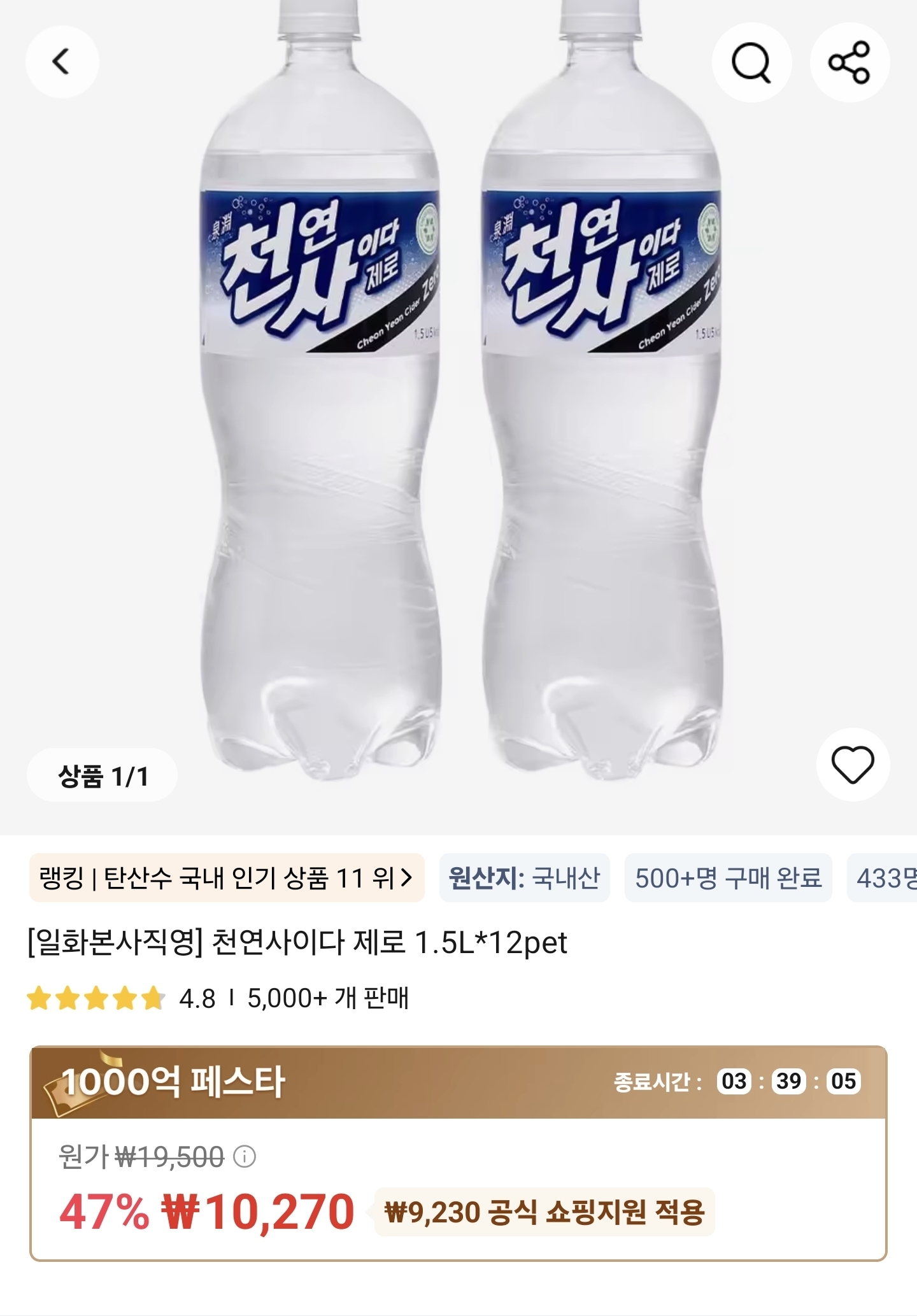Open the search magnifier icon
Image resolution: width=917 pixels, height=1316 pixels.
coord(753,61)
